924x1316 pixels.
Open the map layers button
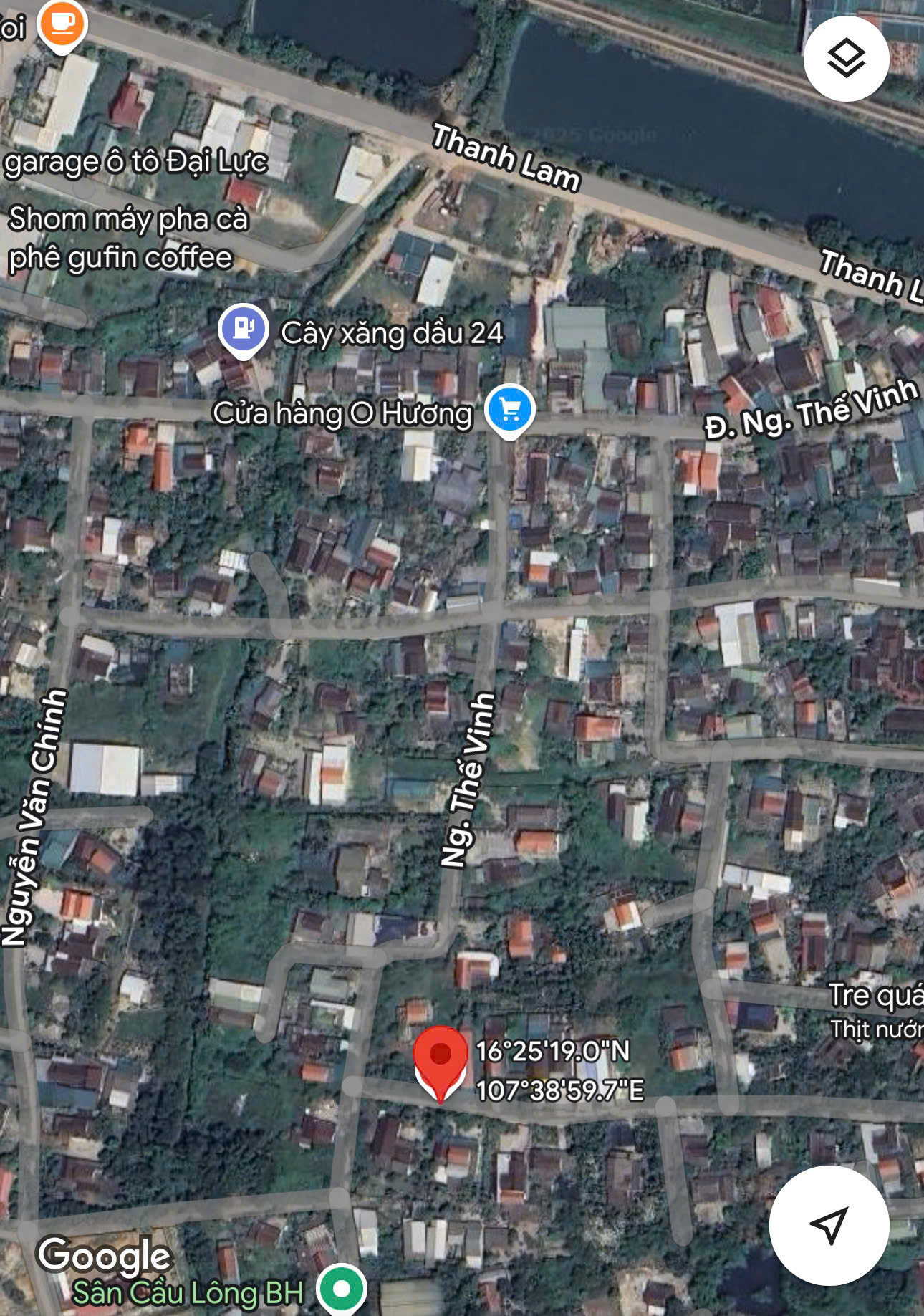tap(846, 59)
